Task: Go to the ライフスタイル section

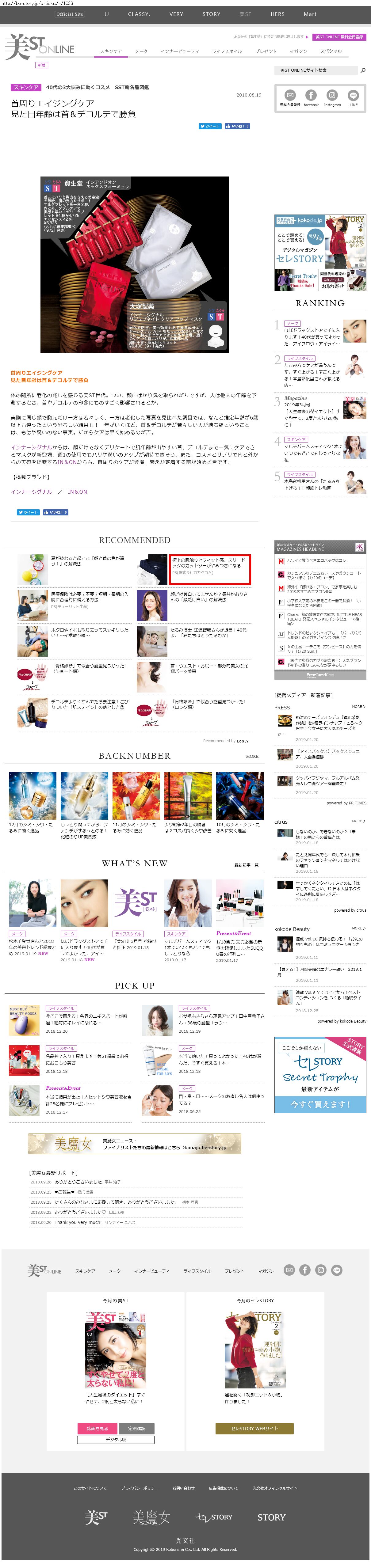Action: [x=227, y=51]
